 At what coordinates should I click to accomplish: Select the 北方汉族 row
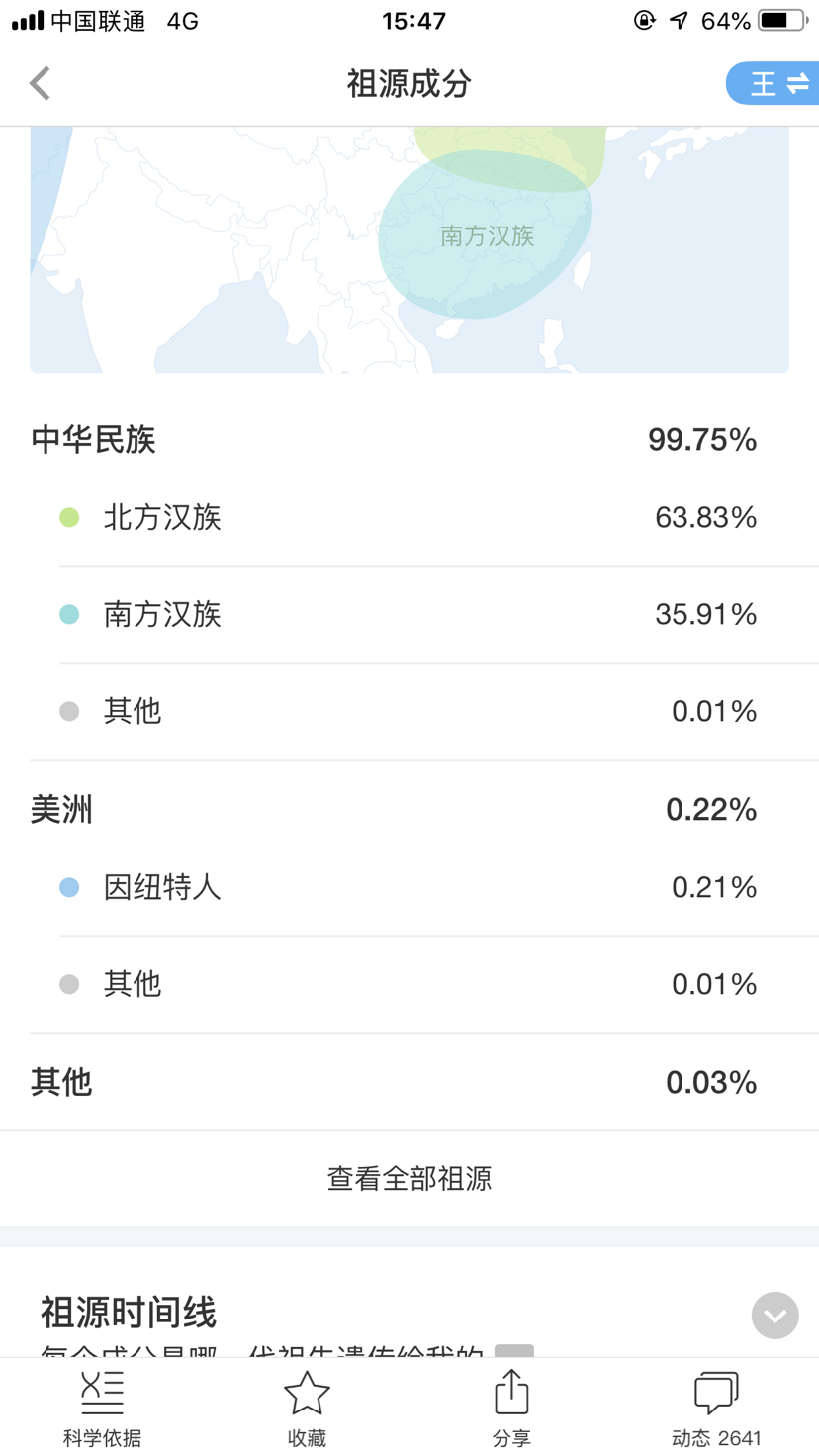(409, 517)
